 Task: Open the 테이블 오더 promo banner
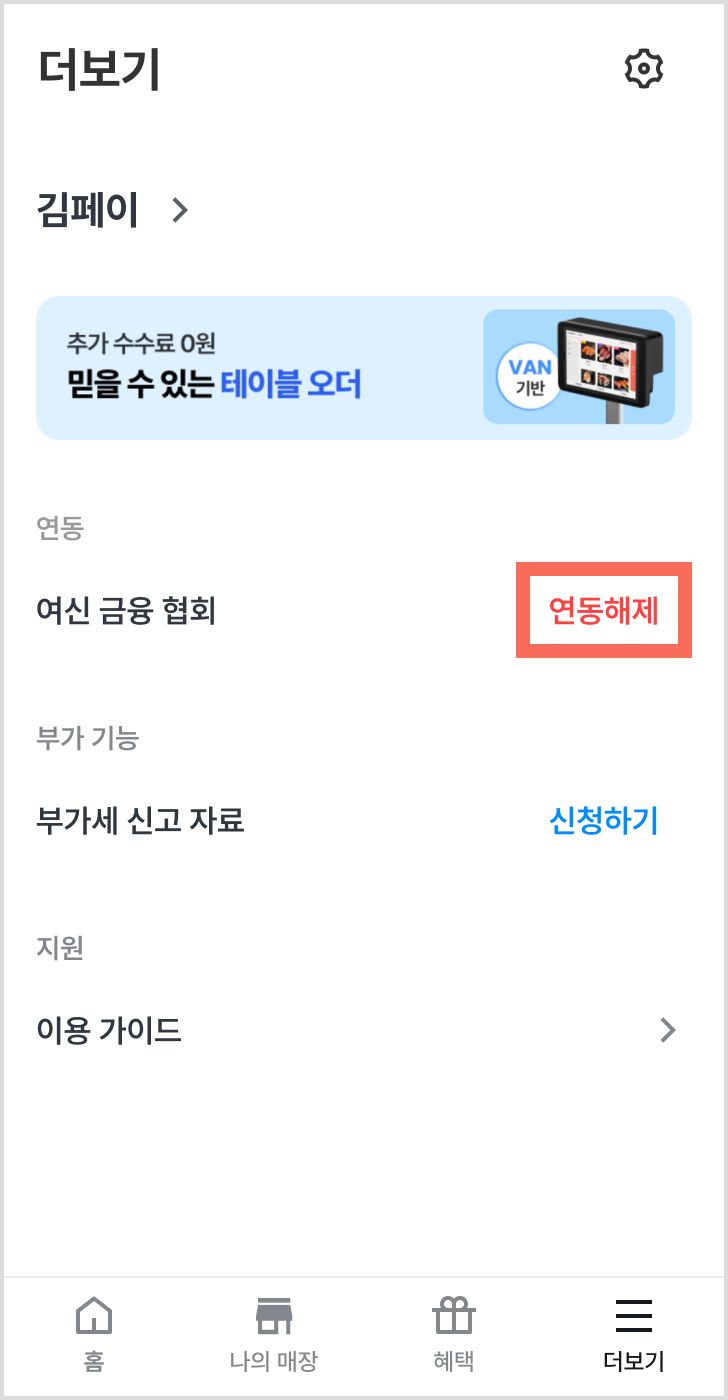click(364, 368)
